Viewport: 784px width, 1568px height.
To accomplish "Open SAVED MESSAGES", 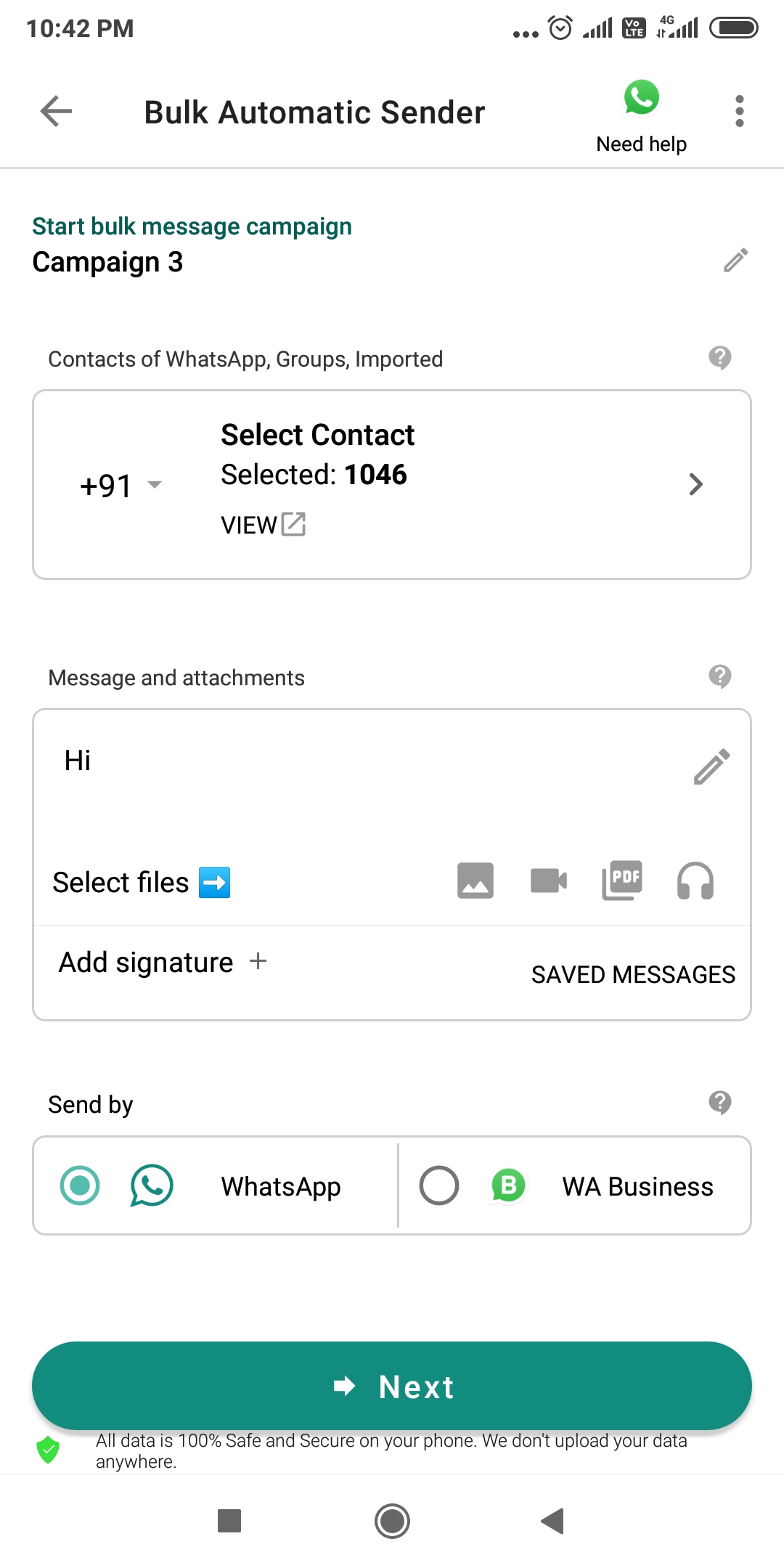I will tap(633, 974).
